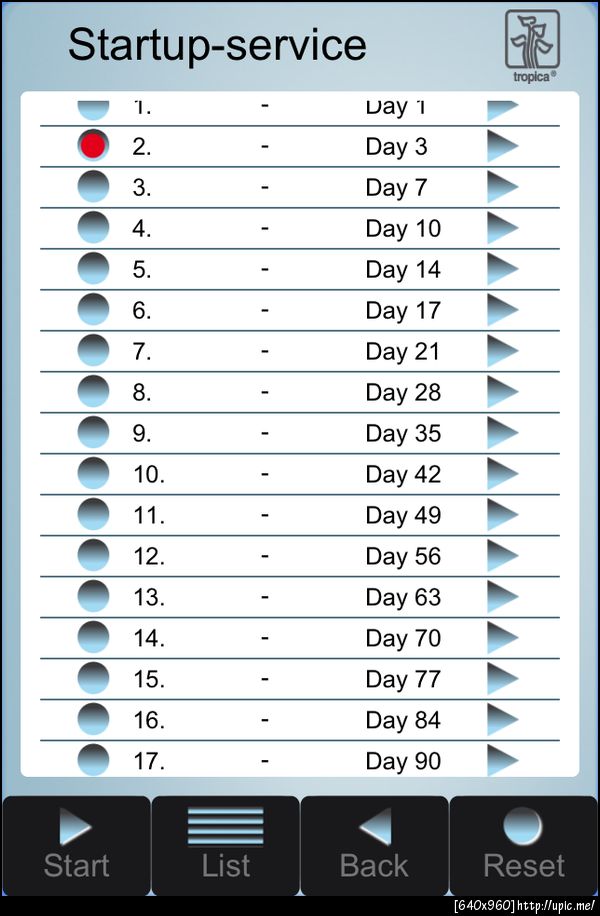
Task: Tap the Start button
Action: [76, 846]
